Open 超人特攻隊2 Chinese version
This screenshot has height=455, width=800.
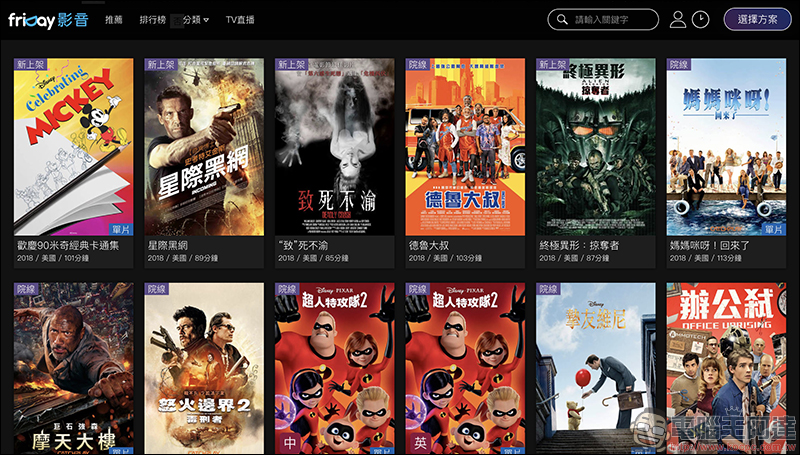(334, 370)
